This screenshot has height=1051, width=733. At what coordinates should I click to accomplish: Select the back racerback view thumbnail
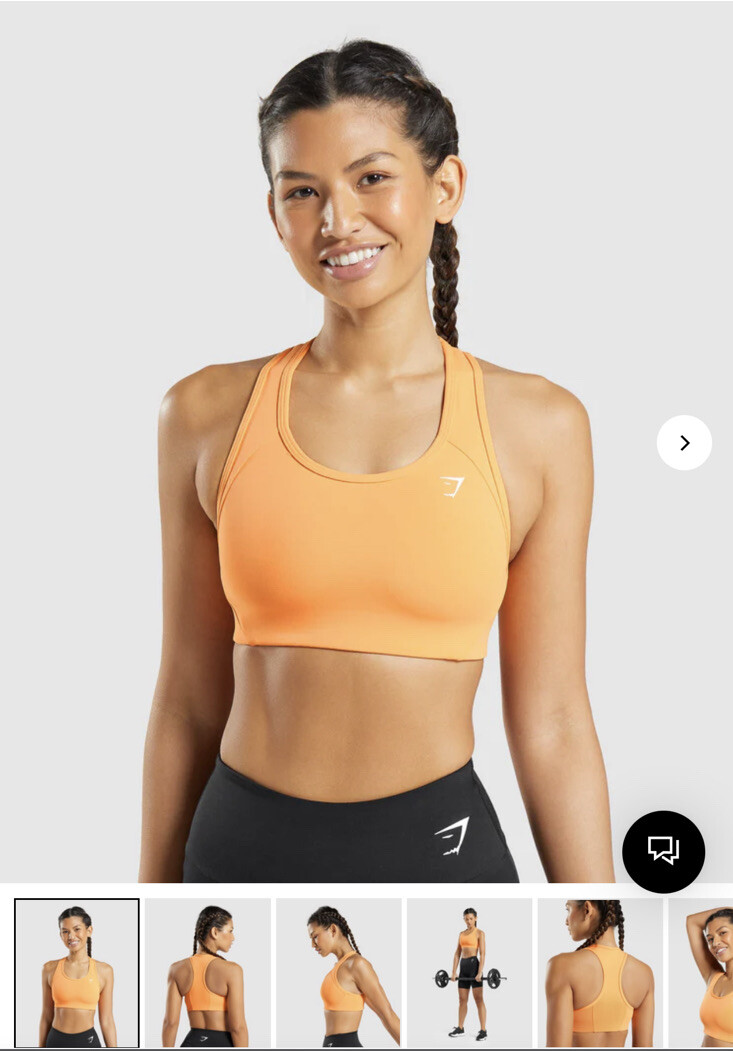click(x=207, y=971)
